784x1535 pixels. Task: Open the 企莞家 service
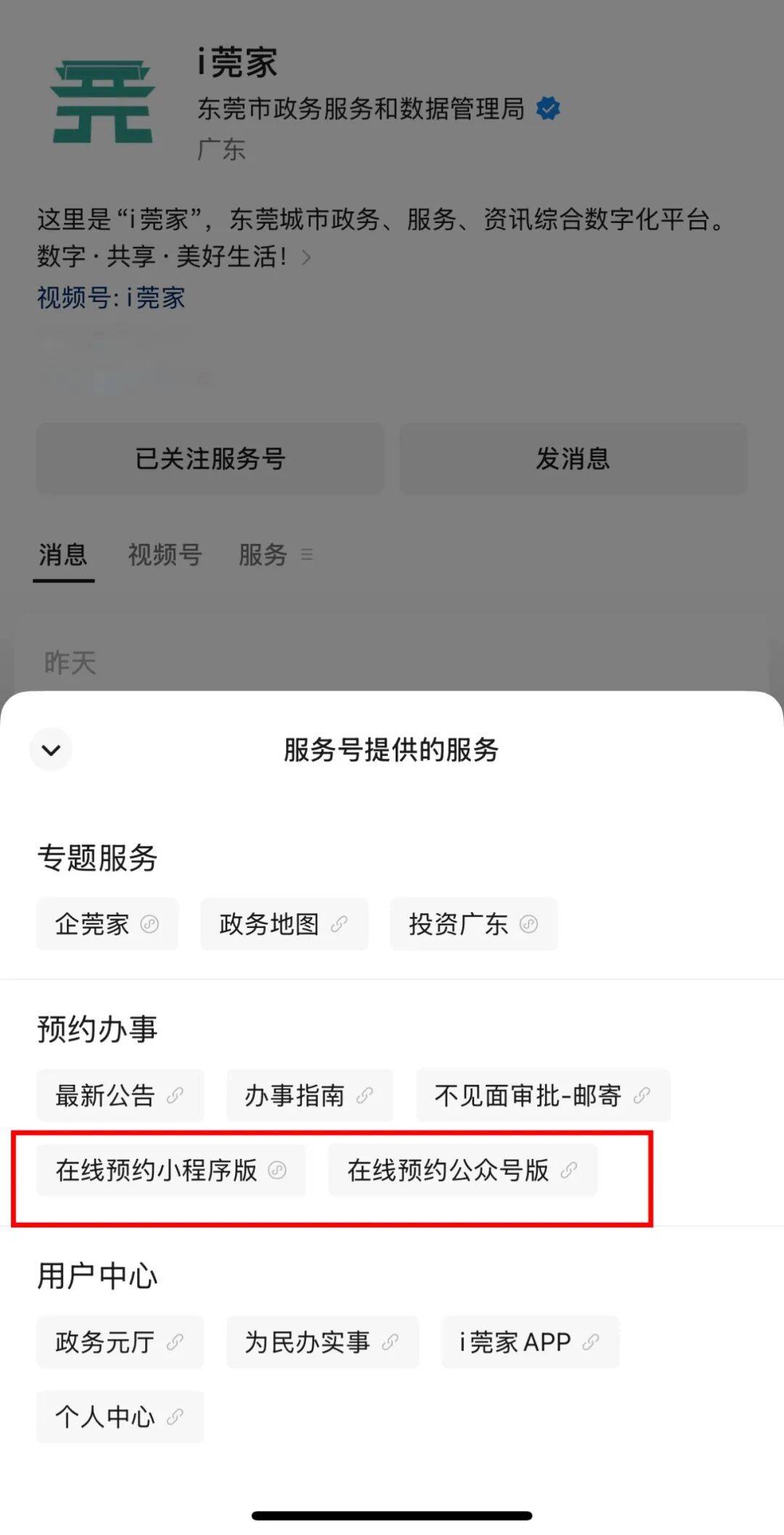click(107, 924)
